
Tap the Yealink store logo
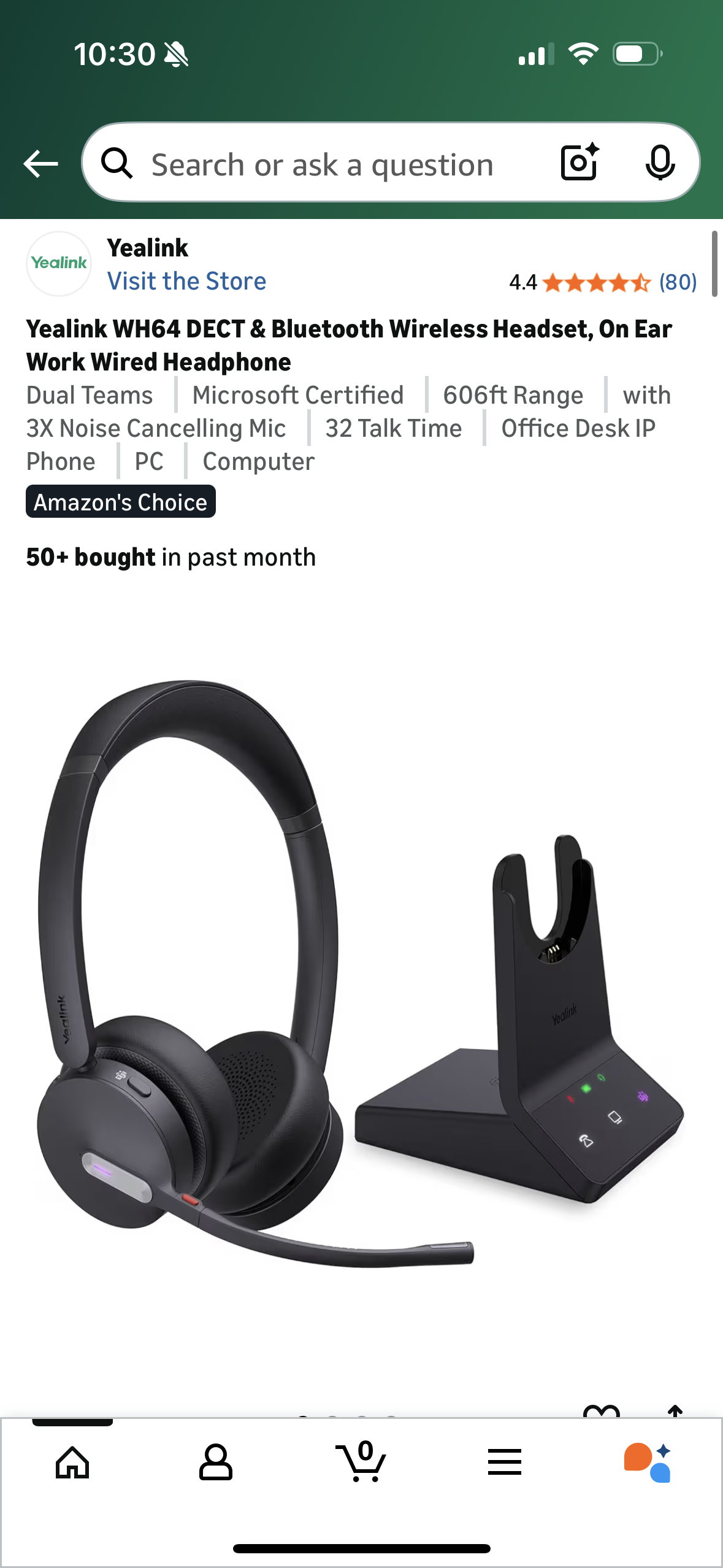point(58,263)
